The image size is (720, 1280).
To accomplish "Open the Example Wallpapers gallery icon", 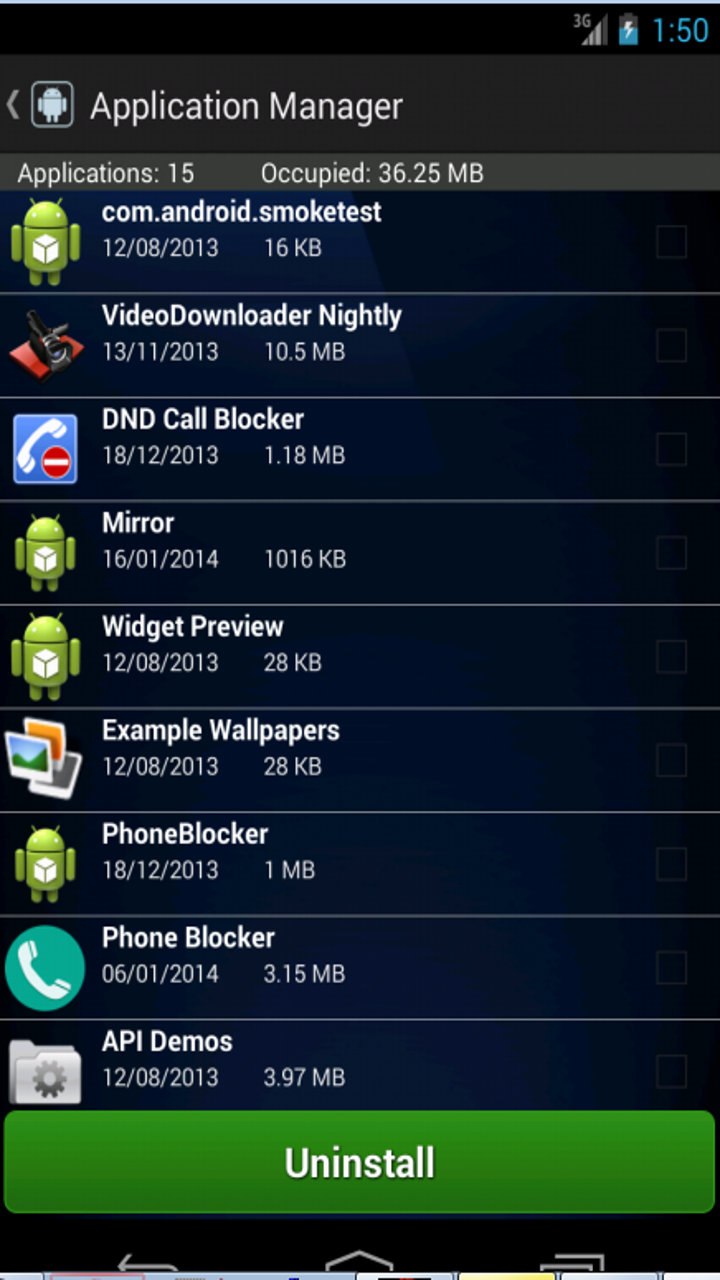I will pos(45,758).
